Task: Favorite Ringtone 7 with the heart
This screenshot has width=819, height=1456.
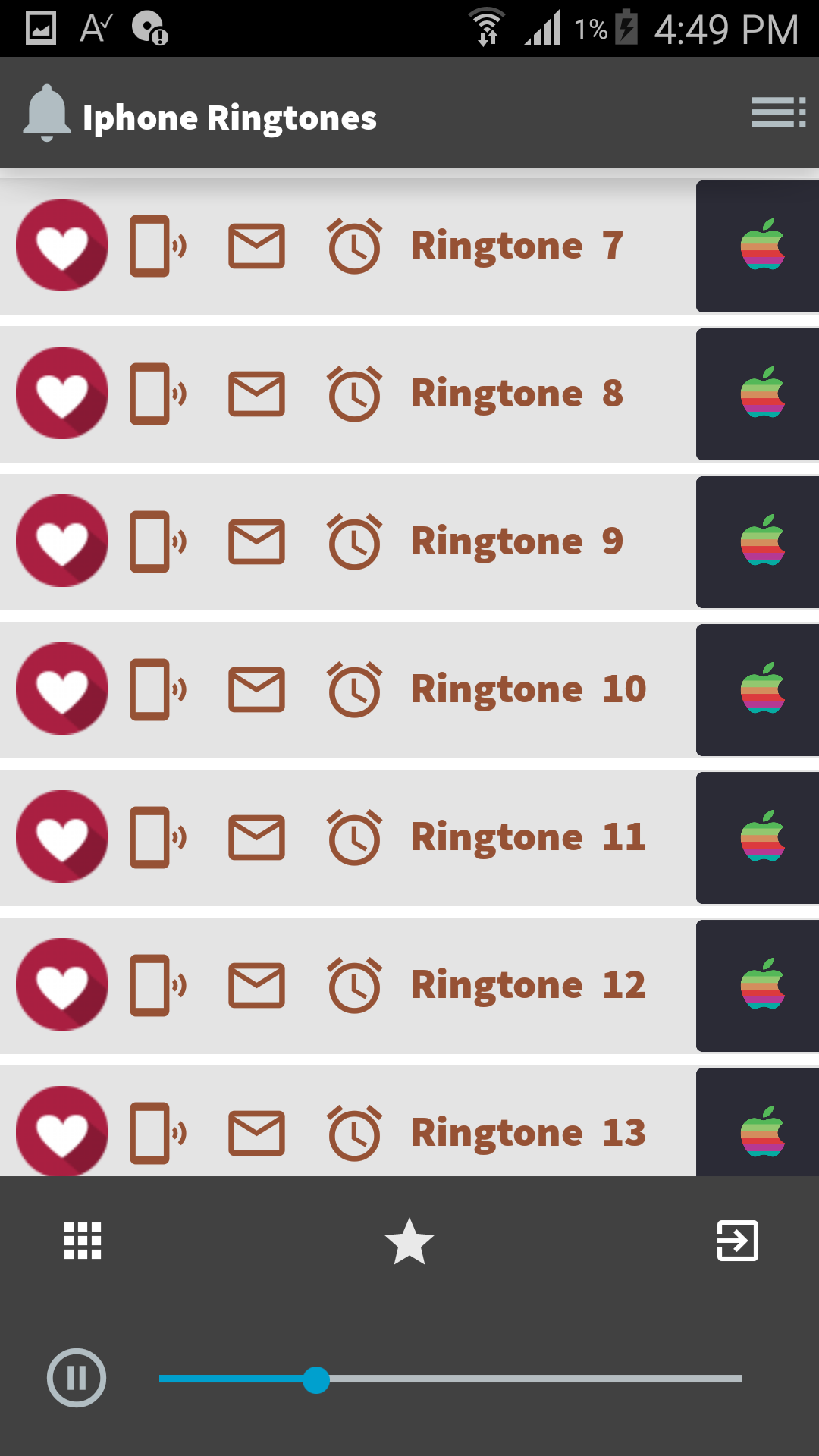Action: (62, 245)
